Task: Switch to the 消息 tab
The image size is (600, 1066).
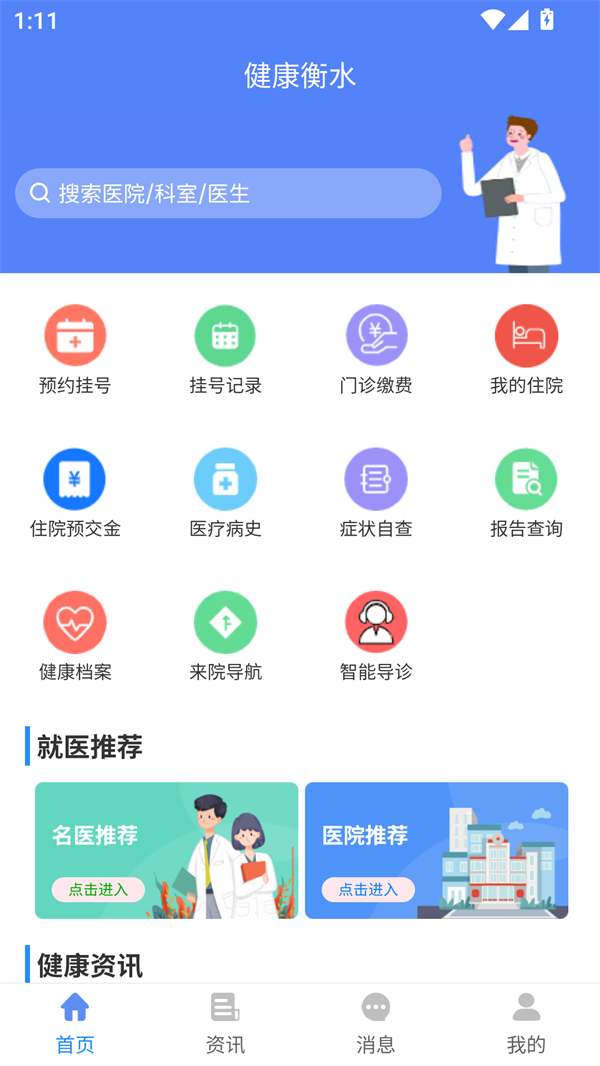Action: pos(376,1023)
